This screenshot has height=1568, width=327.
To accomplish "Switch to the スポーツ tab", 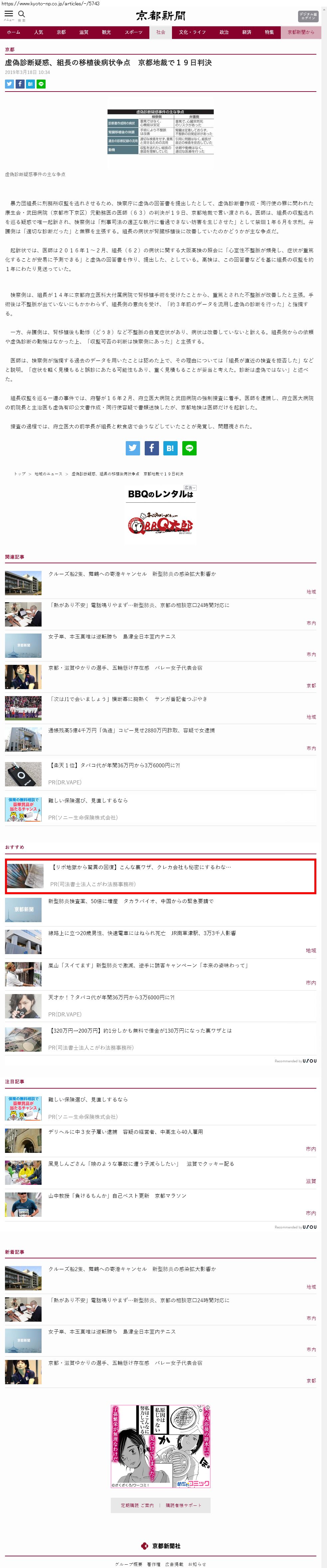I will tap(134, 32).
